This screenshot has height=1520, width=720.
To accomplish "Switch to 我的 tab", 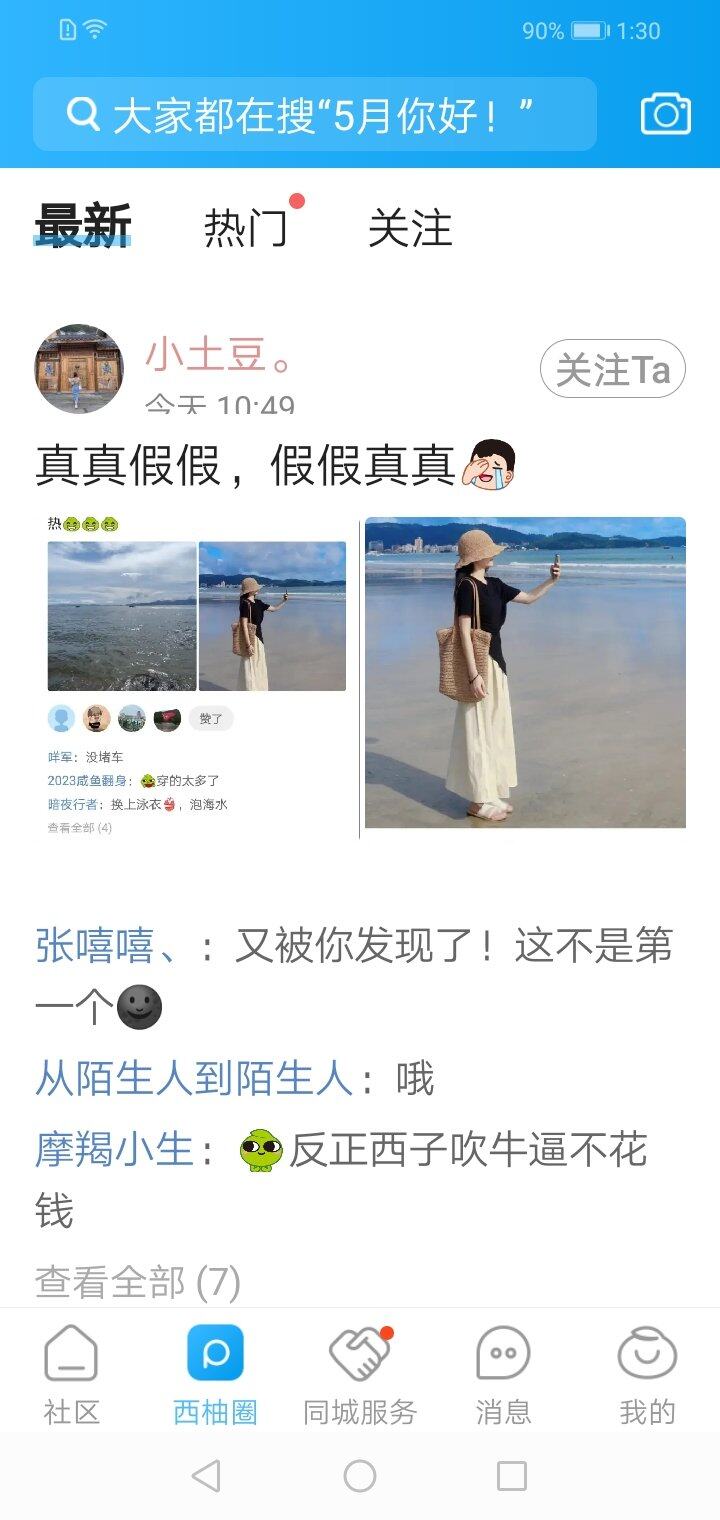I will [647, 1375].
